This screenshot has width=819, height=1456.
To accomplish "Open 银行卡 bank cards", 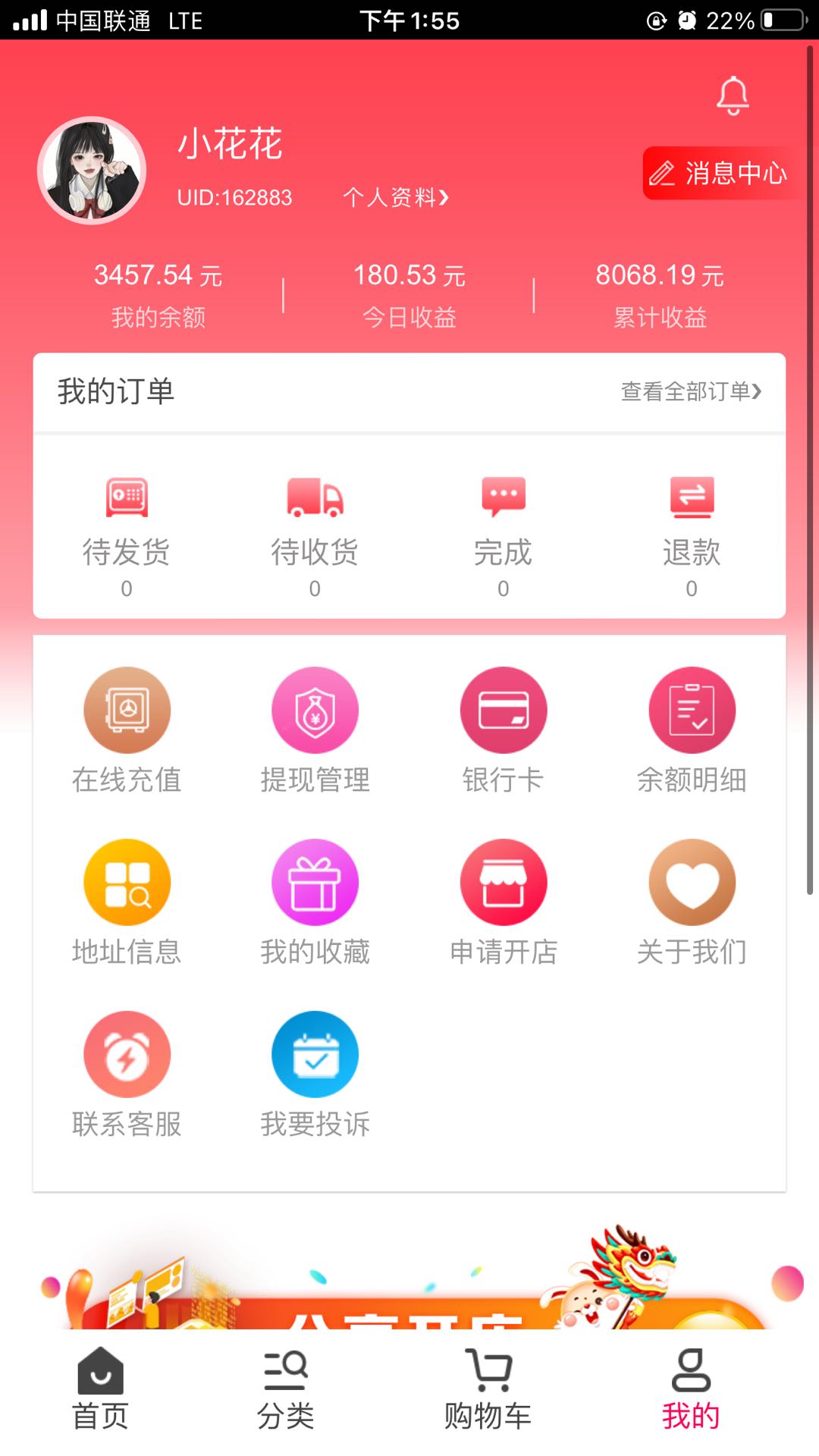I will pos(504,730).
